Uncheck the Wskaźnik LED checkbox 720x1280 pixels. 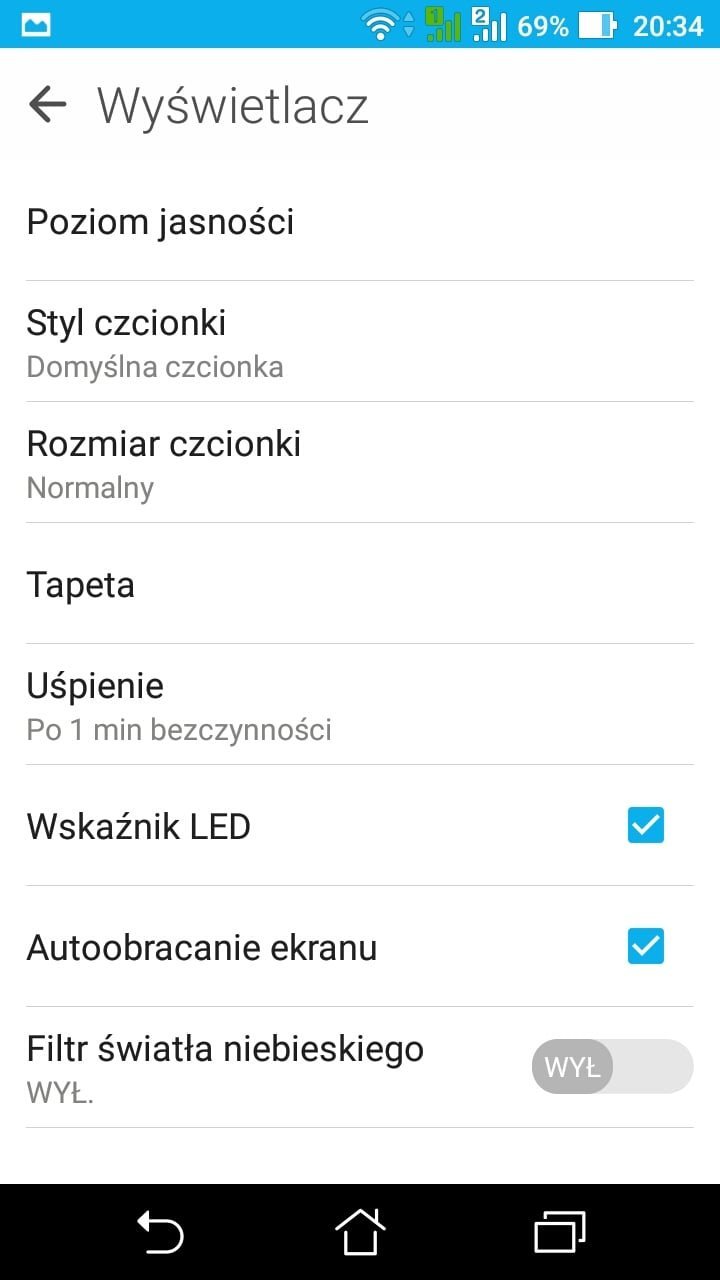click(x=645, y=826)
